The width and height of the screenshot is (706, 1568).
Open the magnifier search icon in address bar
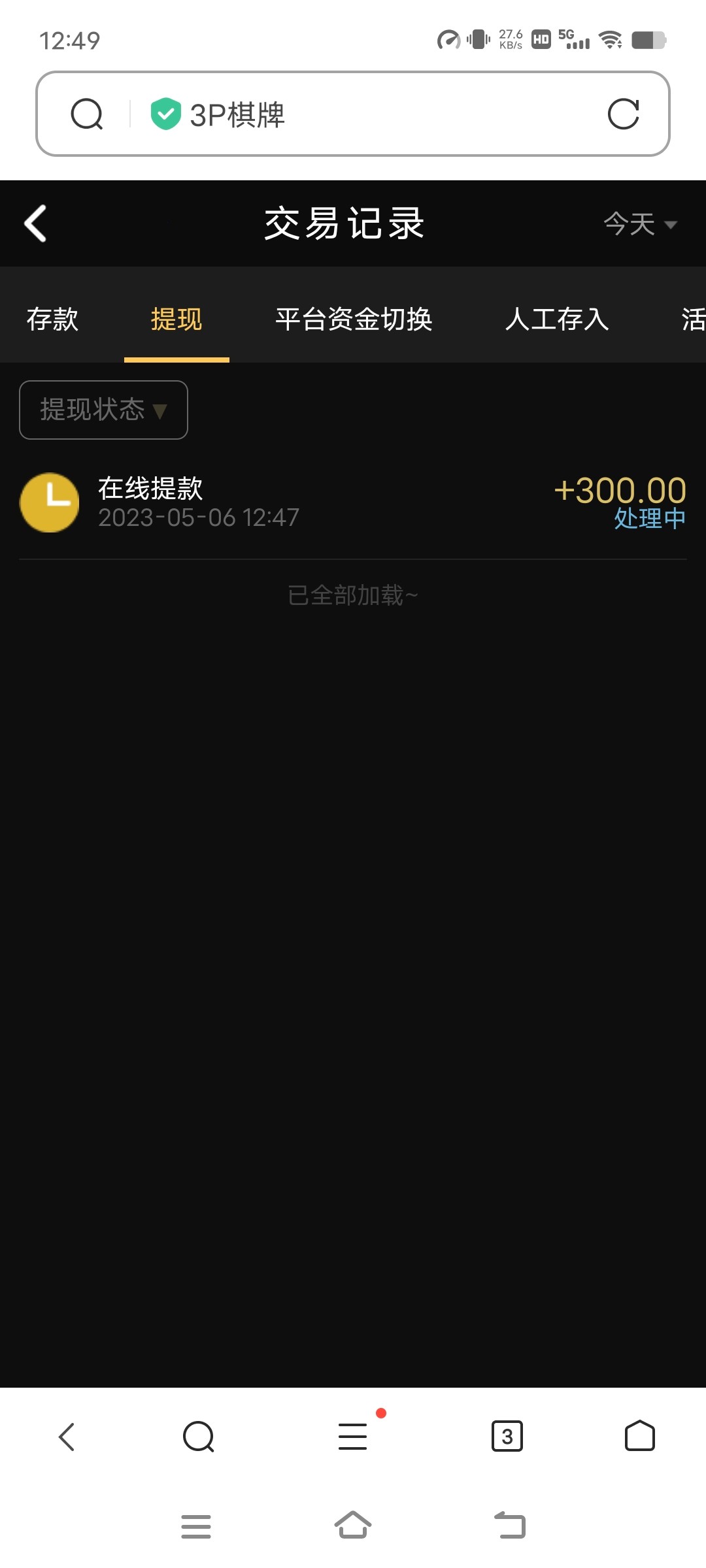pos(86,114)
